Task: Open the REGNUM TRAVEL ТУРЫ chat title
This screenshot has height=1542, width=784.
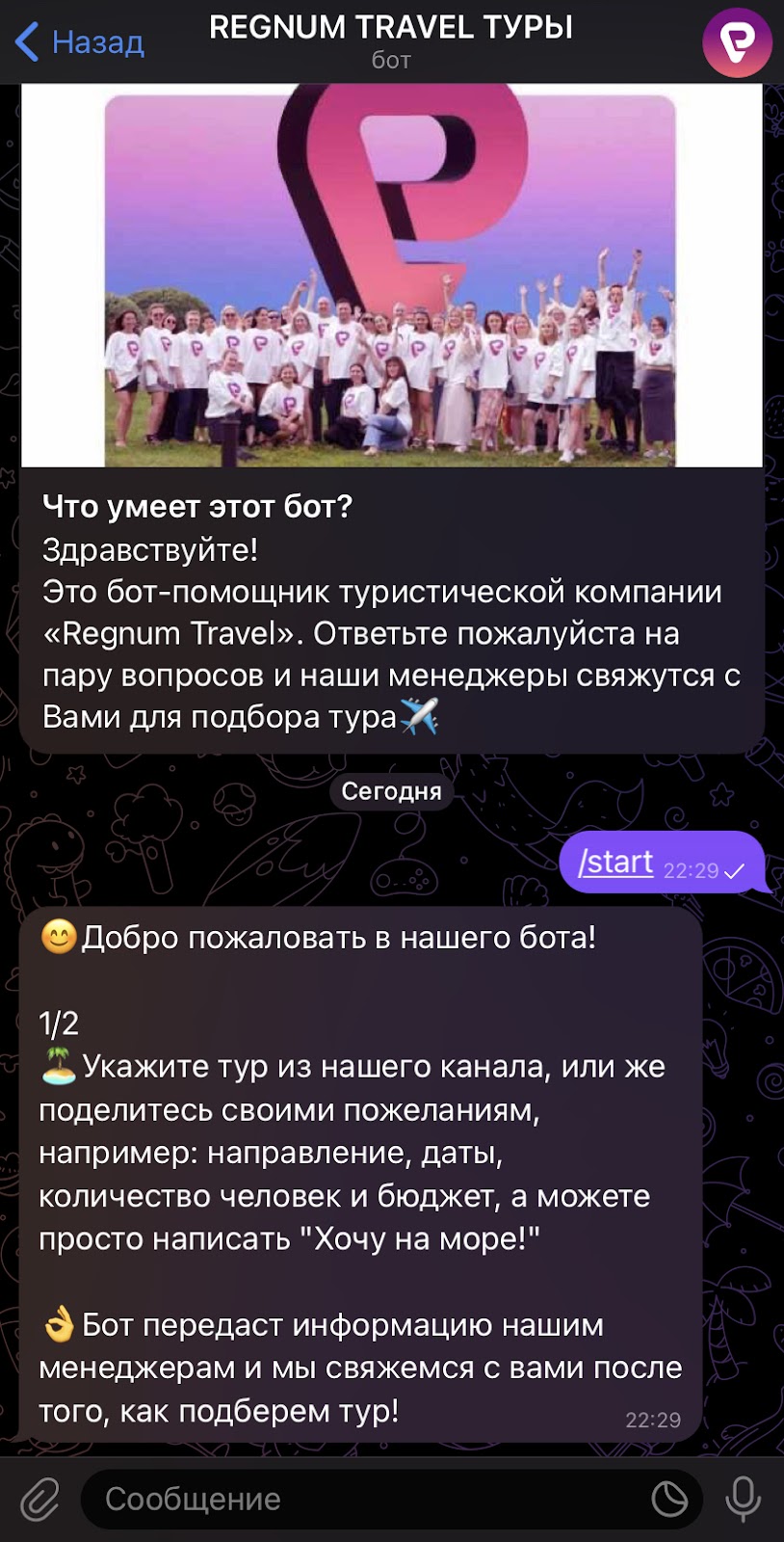Action: coord(390,29)
